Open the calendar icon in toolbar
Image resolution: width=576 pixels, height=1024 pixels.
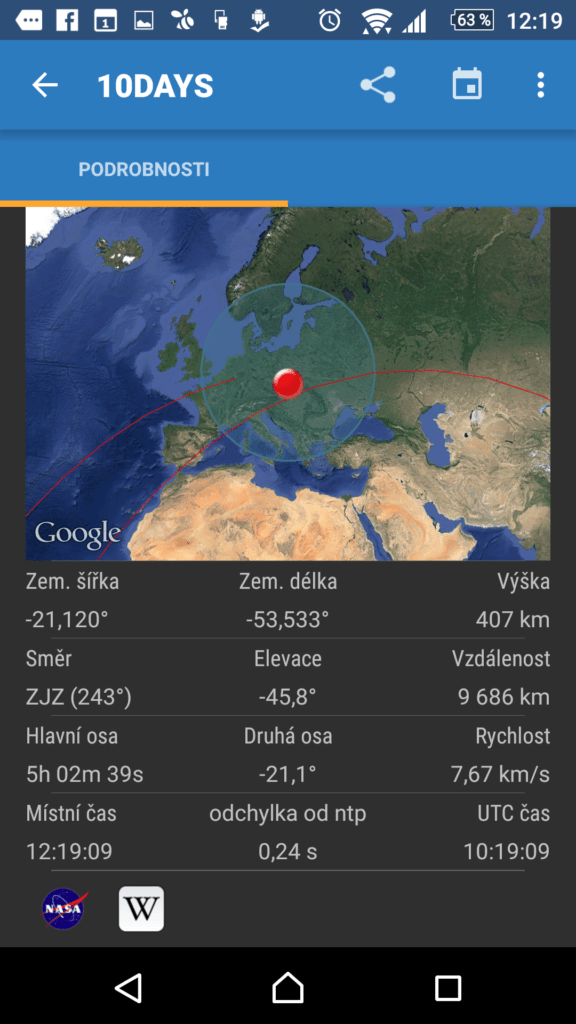pyautogui.click(x=468, y=84)
